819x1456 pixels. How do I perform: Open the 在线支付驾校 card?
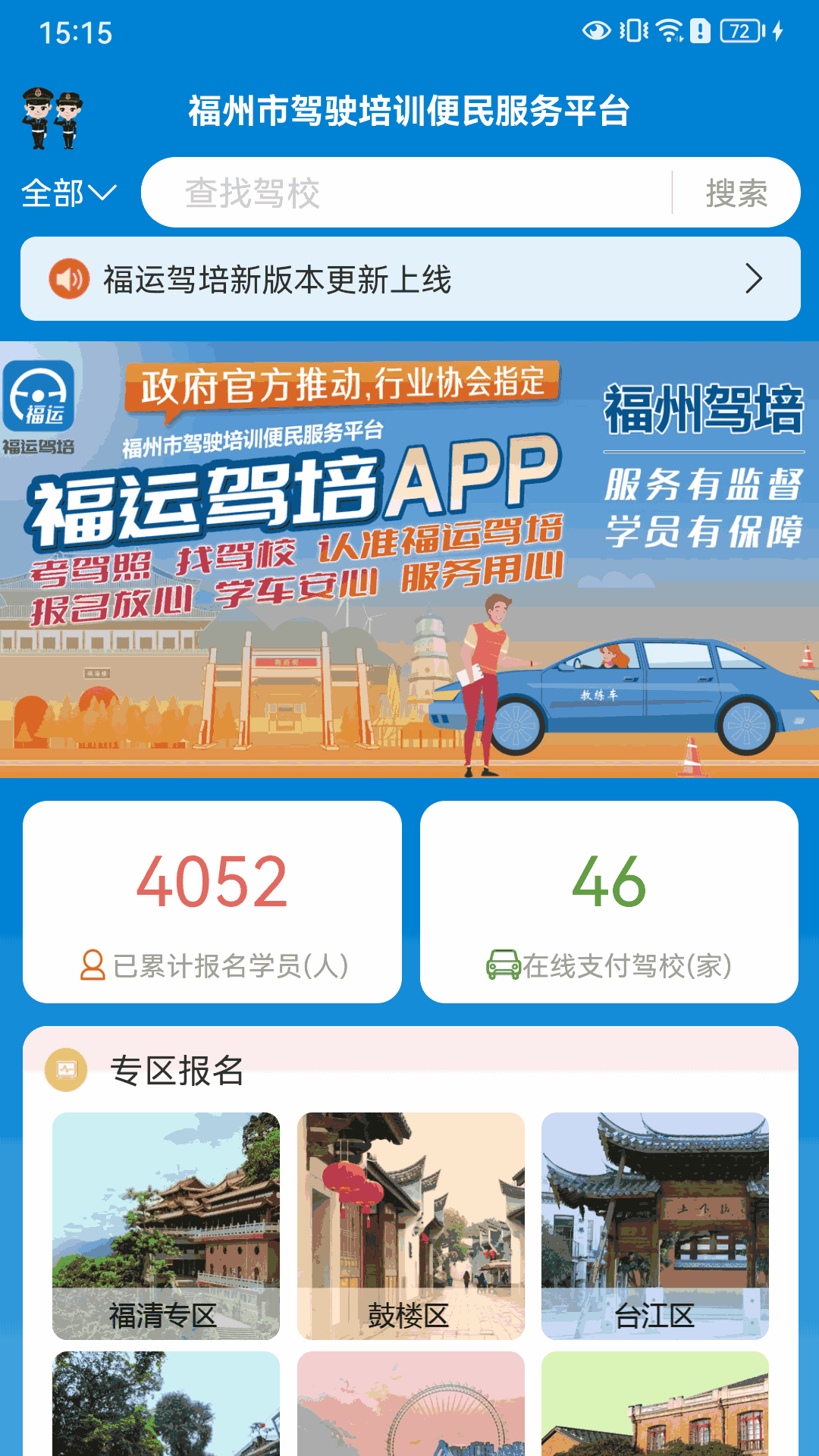point(609,902)
